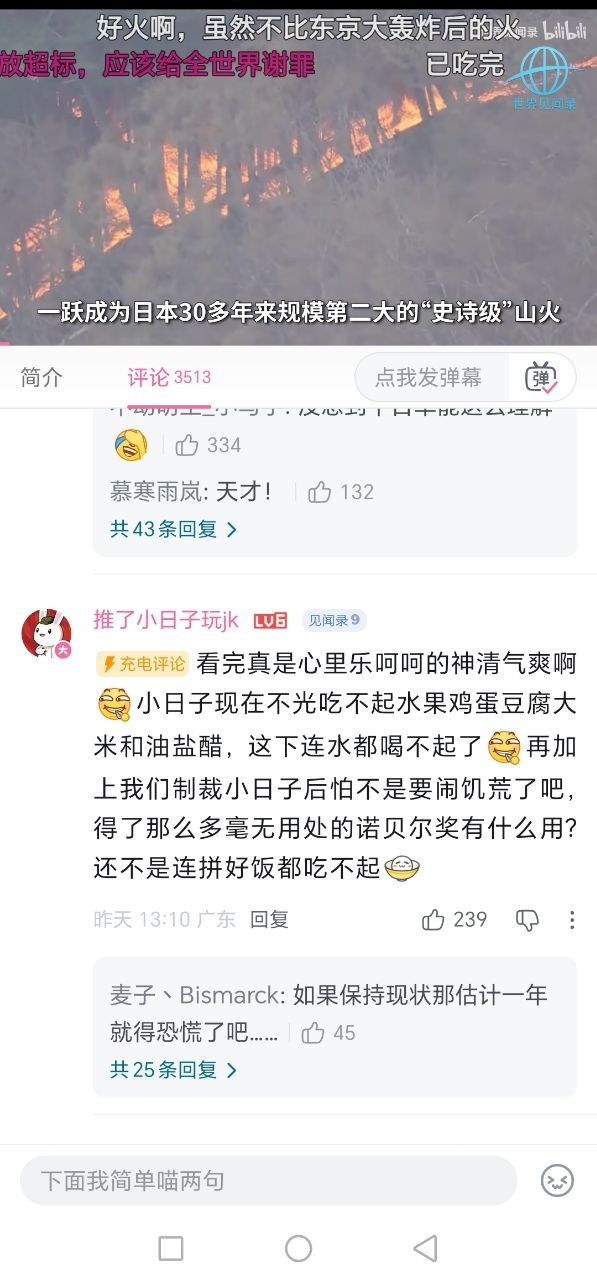Go back with the system back button
The image size is (597, 1280).
tap(425, 1248)
